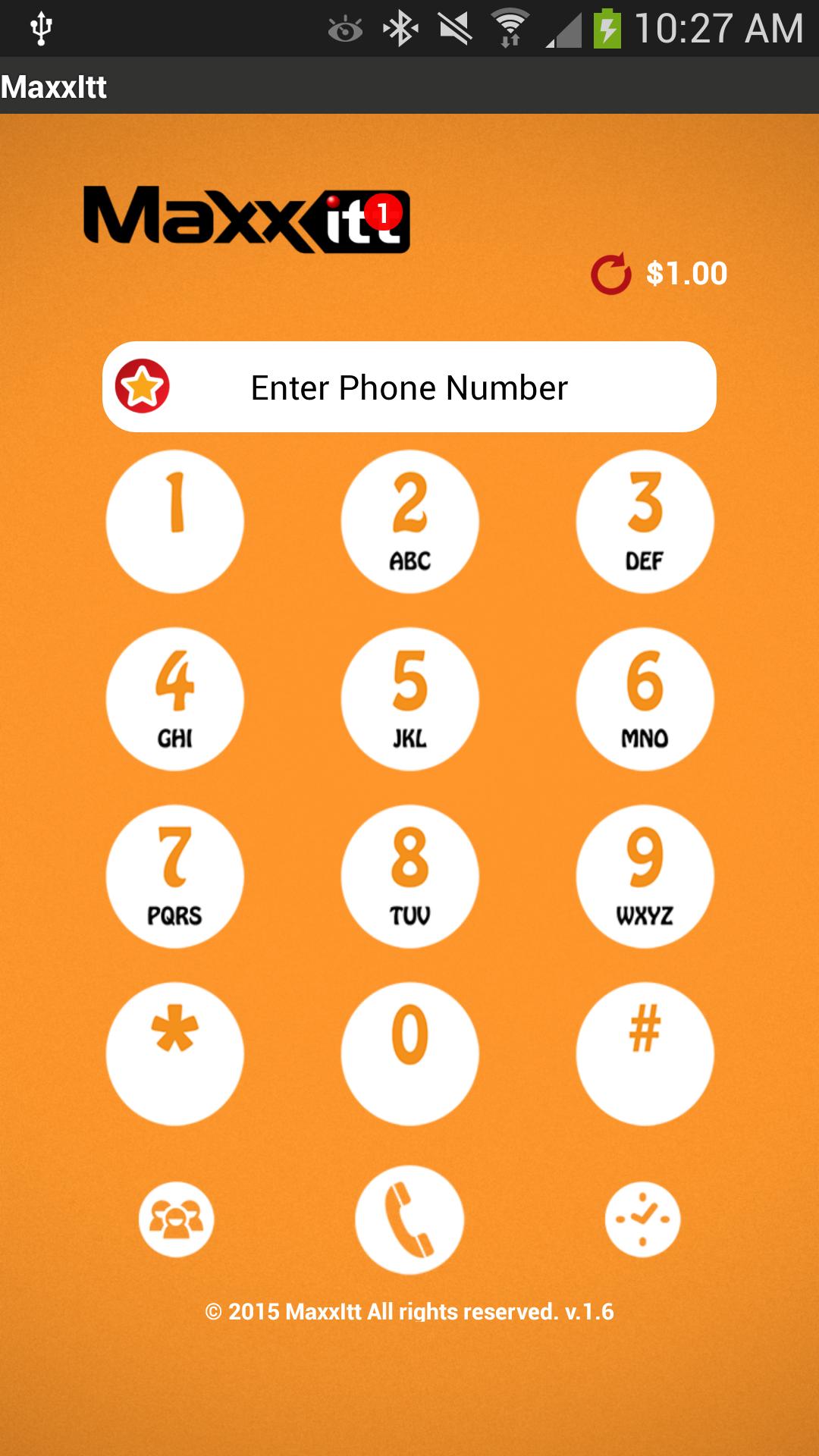Tap the pound hash key
The image size is (819, 1456).
[645, 1054]
